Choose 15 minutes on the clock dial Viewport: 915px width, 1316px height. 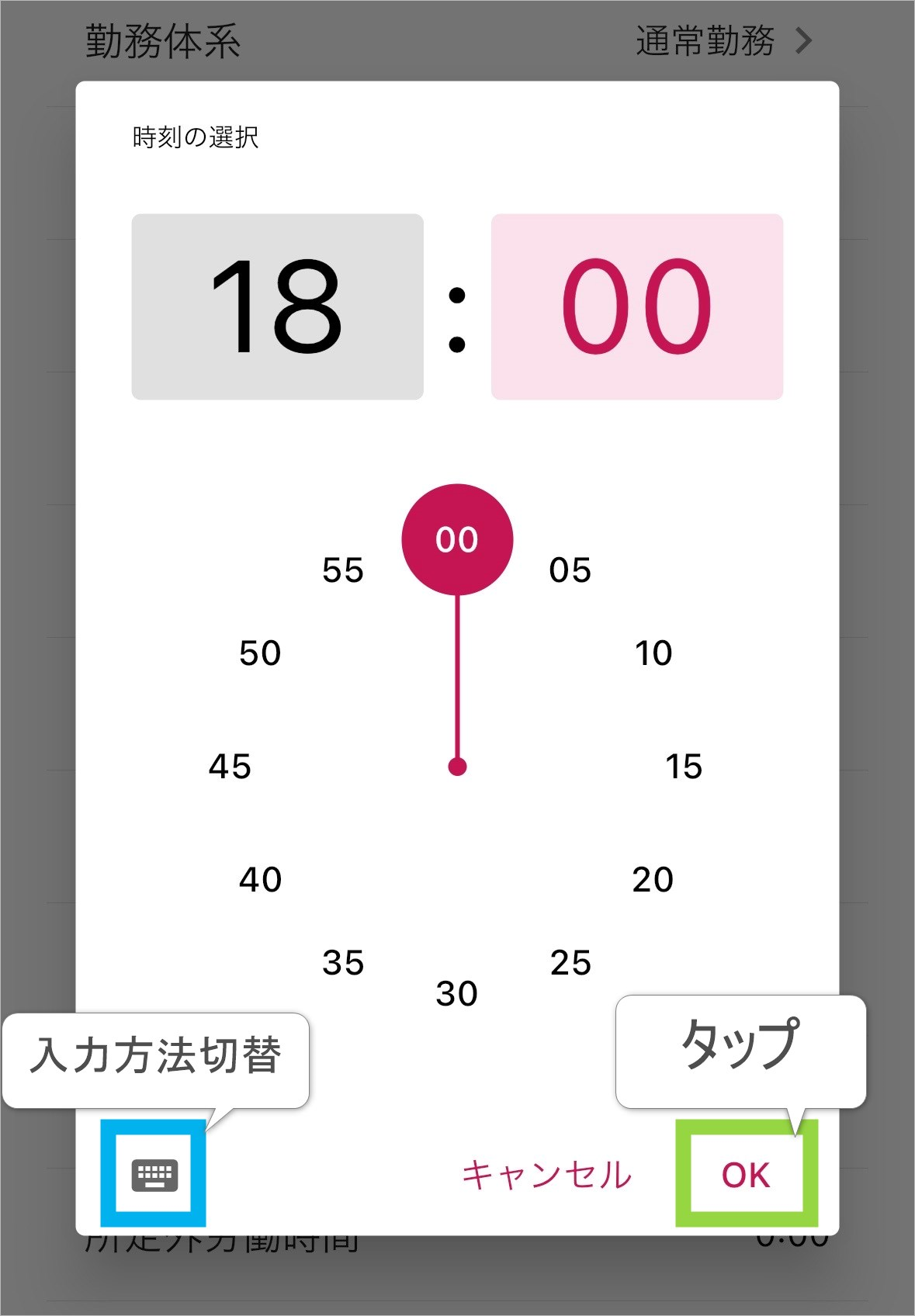tap(684, 767)
